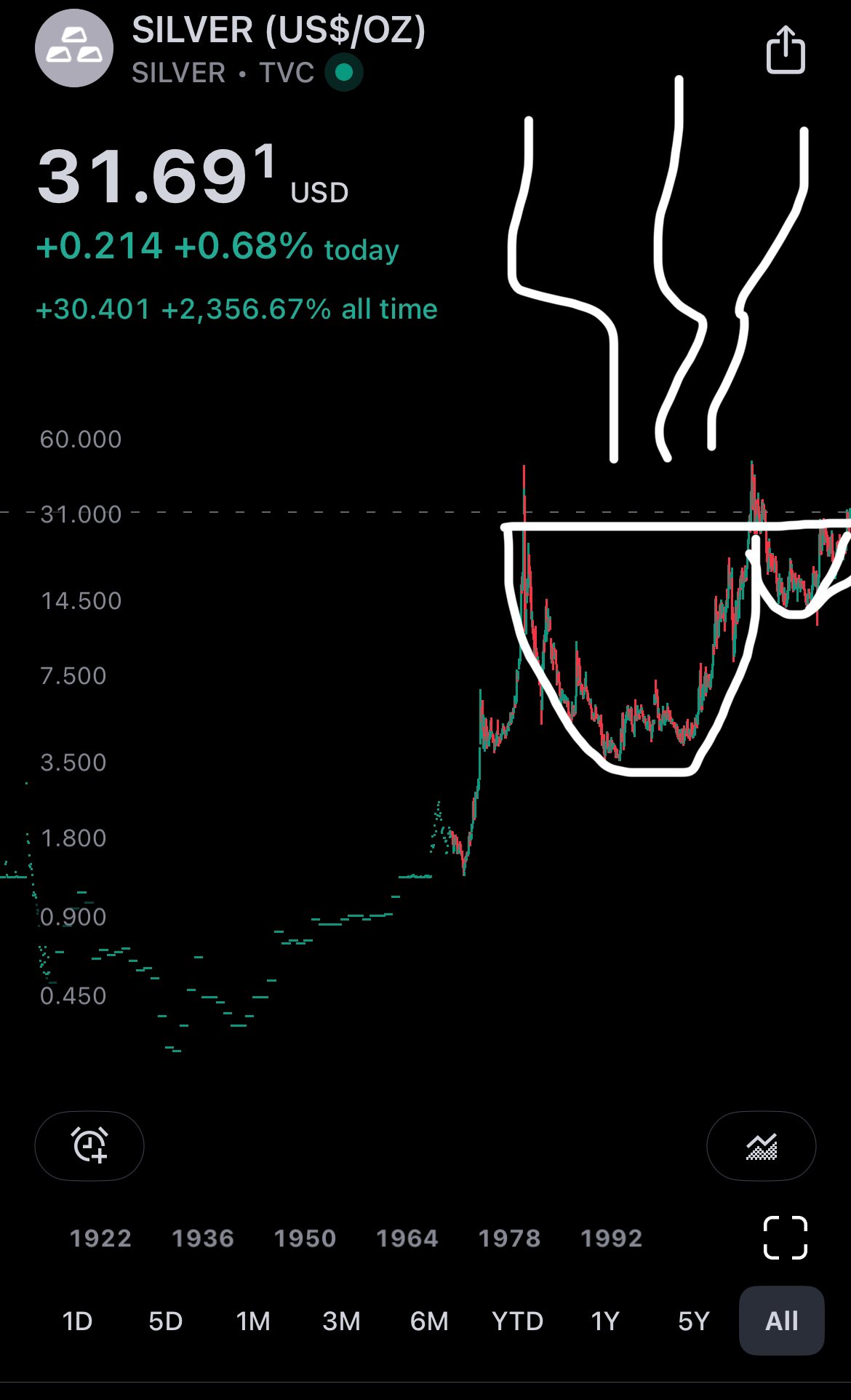Screen dimensions: 851x1400
Task: Switch to the 1D time range
Action: coord(78,1321)
